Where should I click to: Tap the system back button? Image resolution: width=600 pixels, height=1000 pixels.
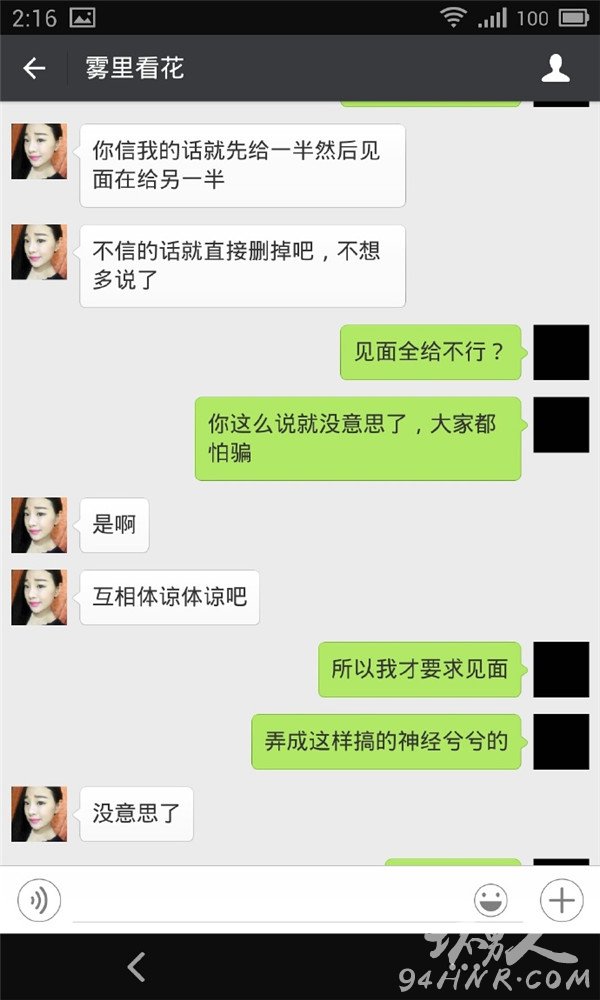(136, 967)
